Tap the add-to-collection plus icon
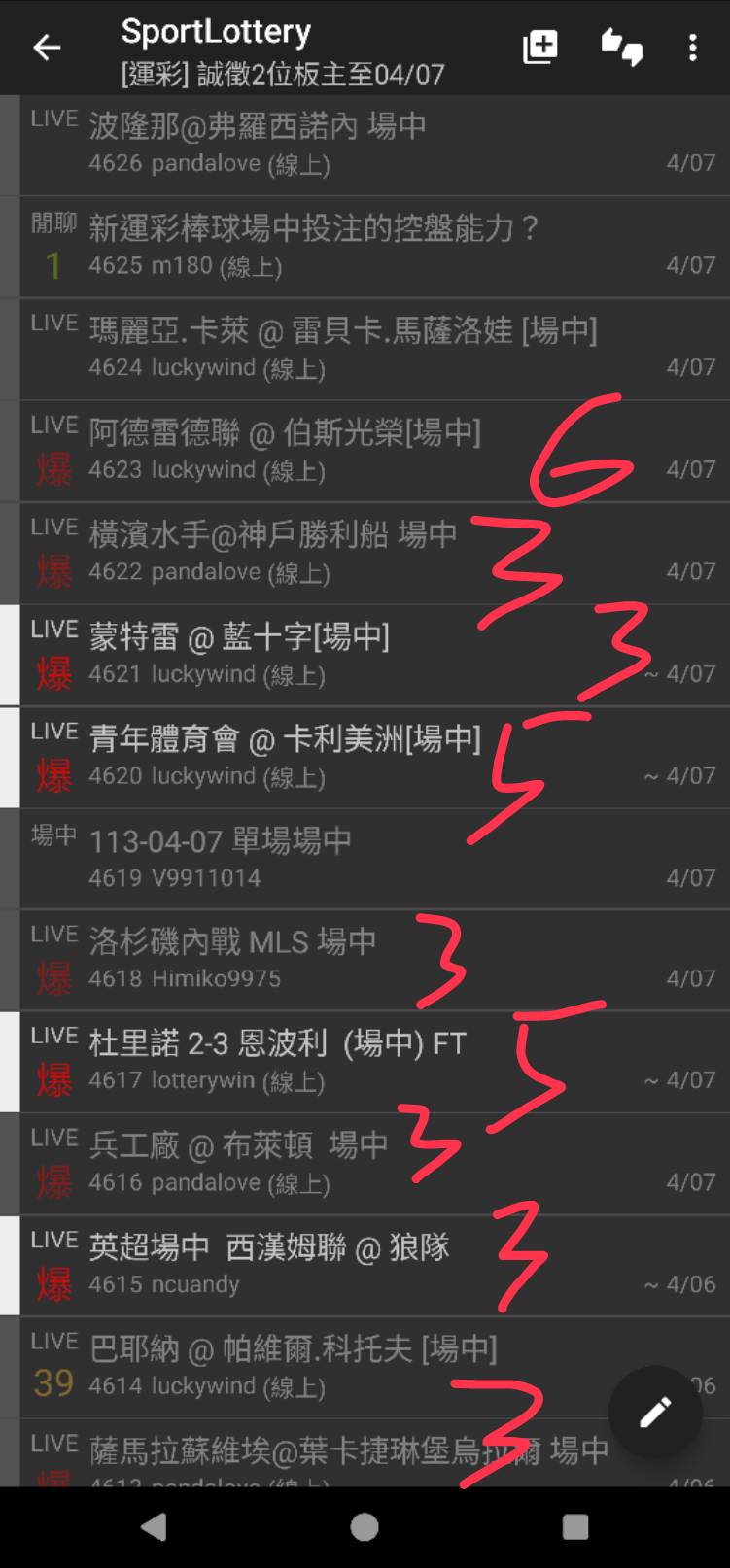Image resolution: width=730 pixels, height=1568 pixels. click(539, 47)
